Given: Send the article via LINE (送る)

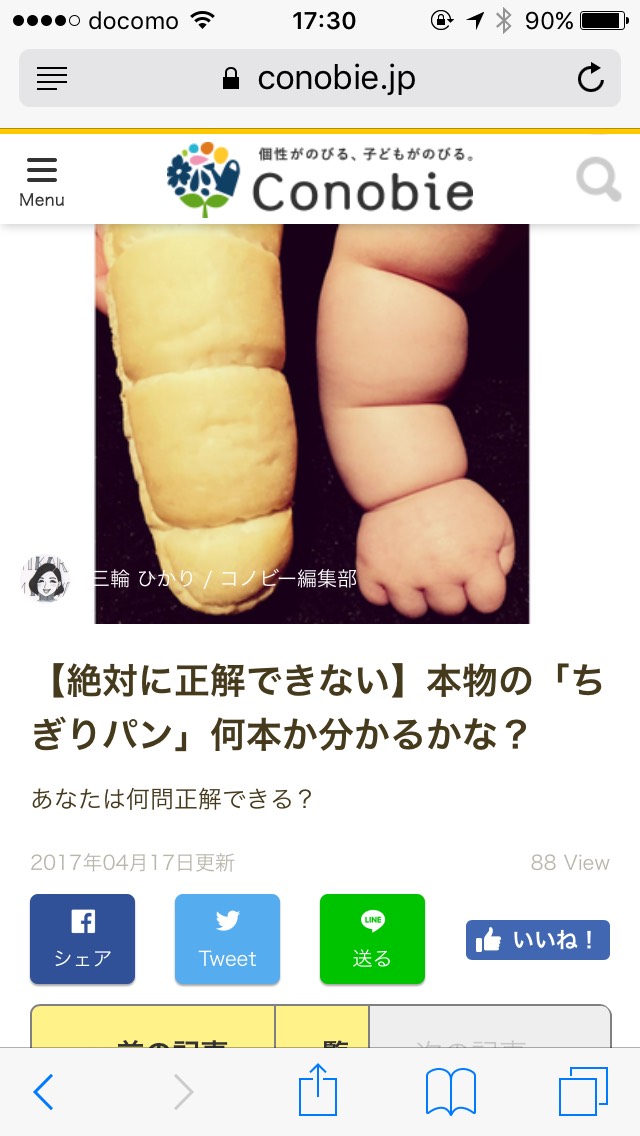Looking at the screenshot, I should 372,938.
